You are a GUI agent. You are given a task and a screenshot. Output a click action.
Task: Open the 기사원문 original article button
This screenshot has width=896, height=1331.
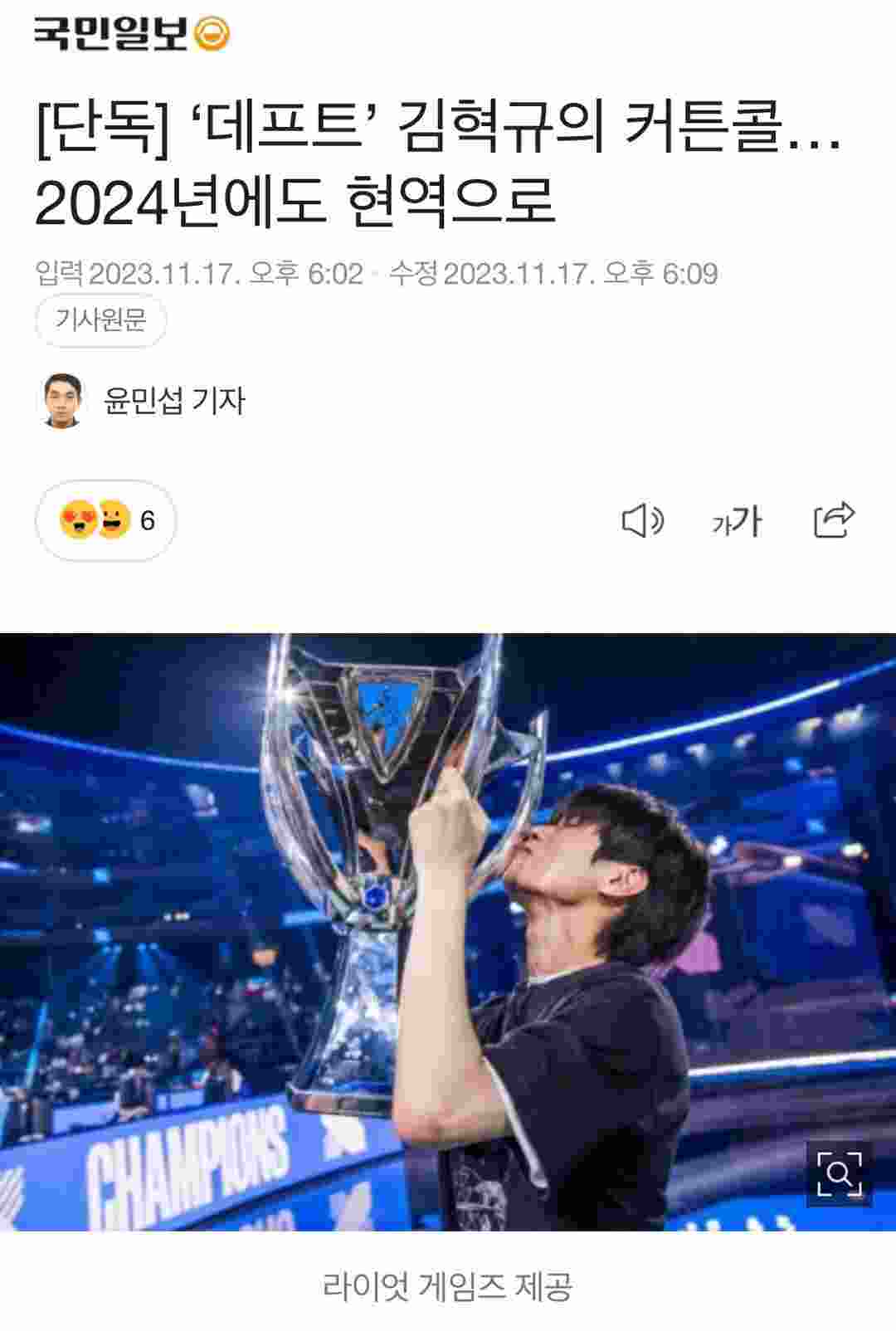pos(100,319)
